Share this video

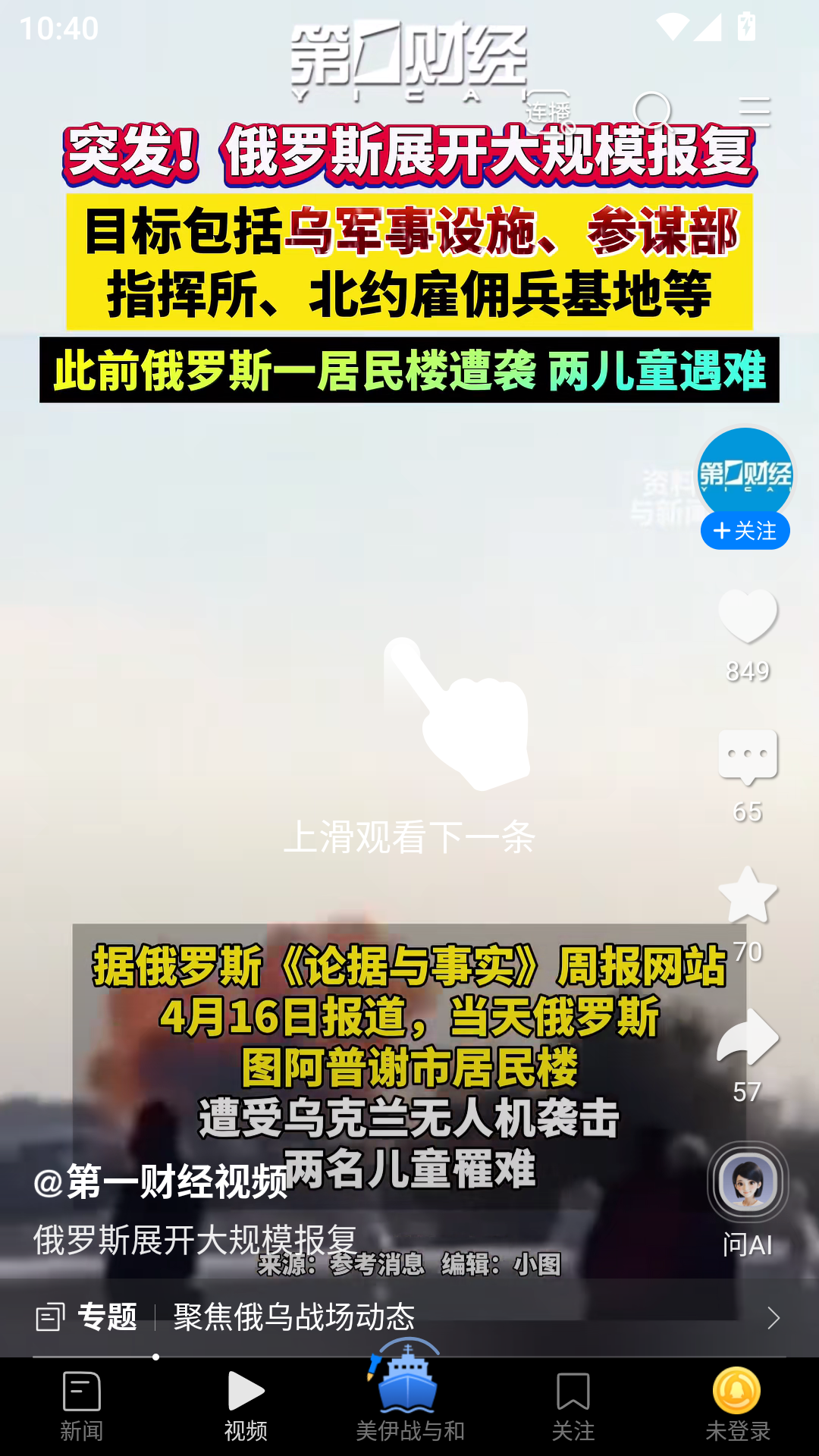[x=748, y=1037]
